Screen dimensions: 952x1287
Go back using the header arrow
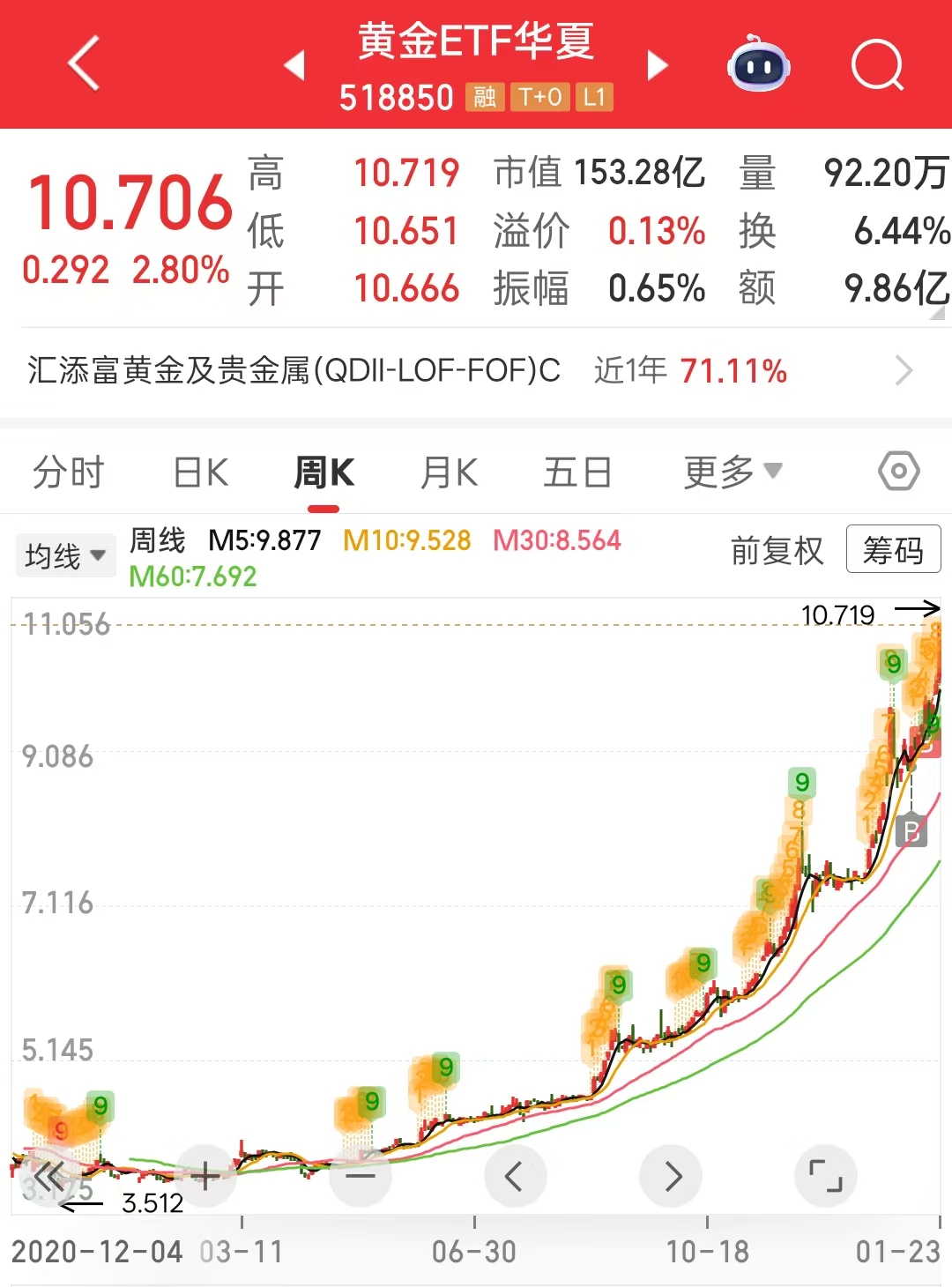(x=85, y=63)
